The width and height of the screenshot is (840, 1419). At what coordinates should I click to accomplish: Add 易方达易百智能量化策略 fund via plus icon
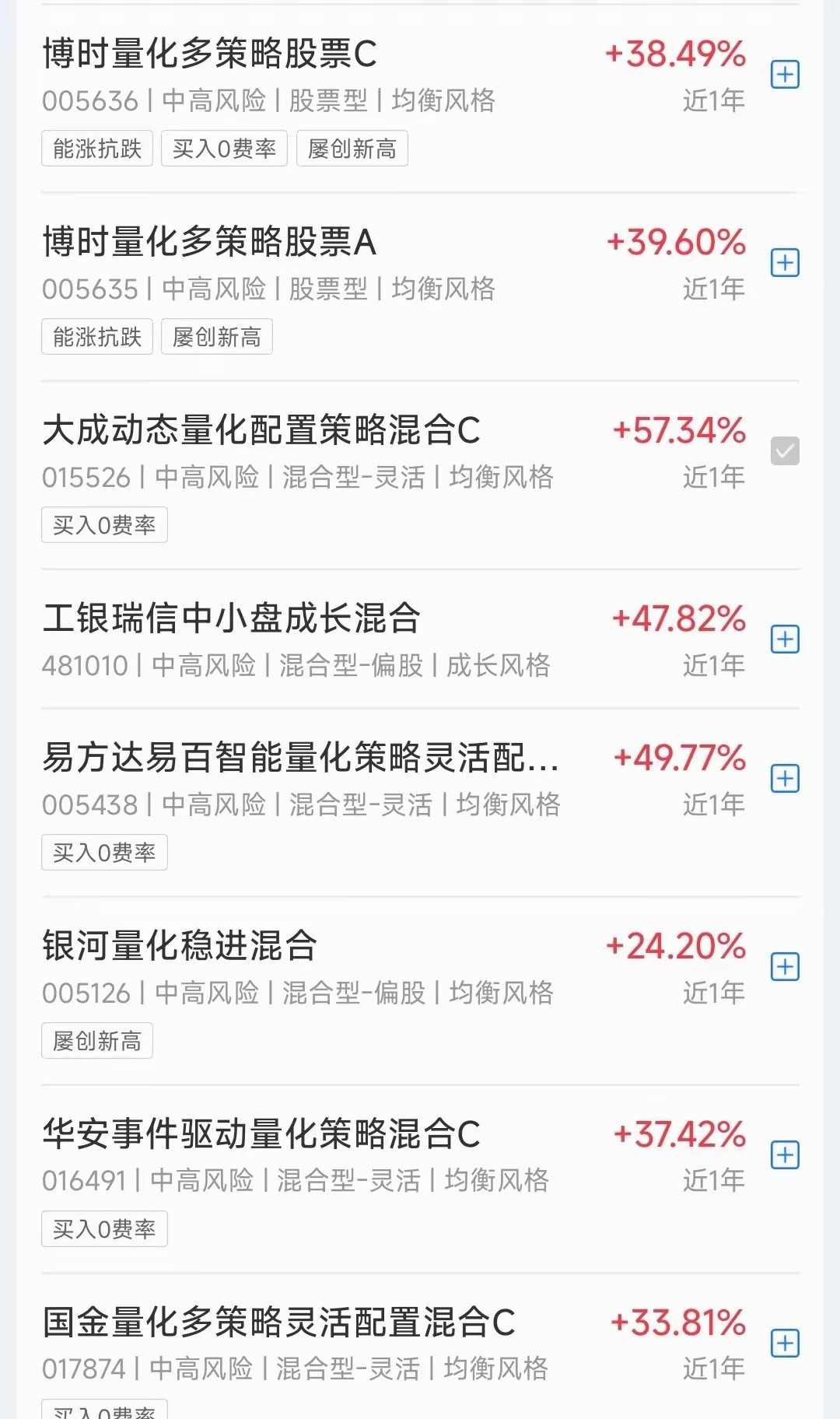[786, 779]
